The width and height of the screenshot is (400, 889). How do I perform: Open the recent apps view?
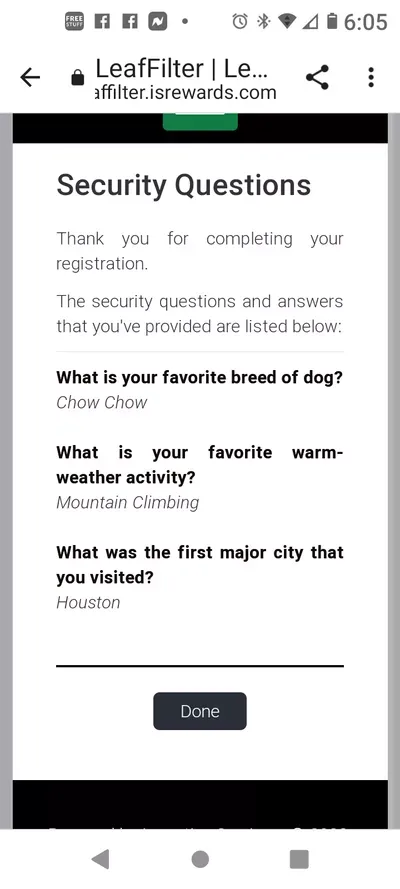[299, 860]
